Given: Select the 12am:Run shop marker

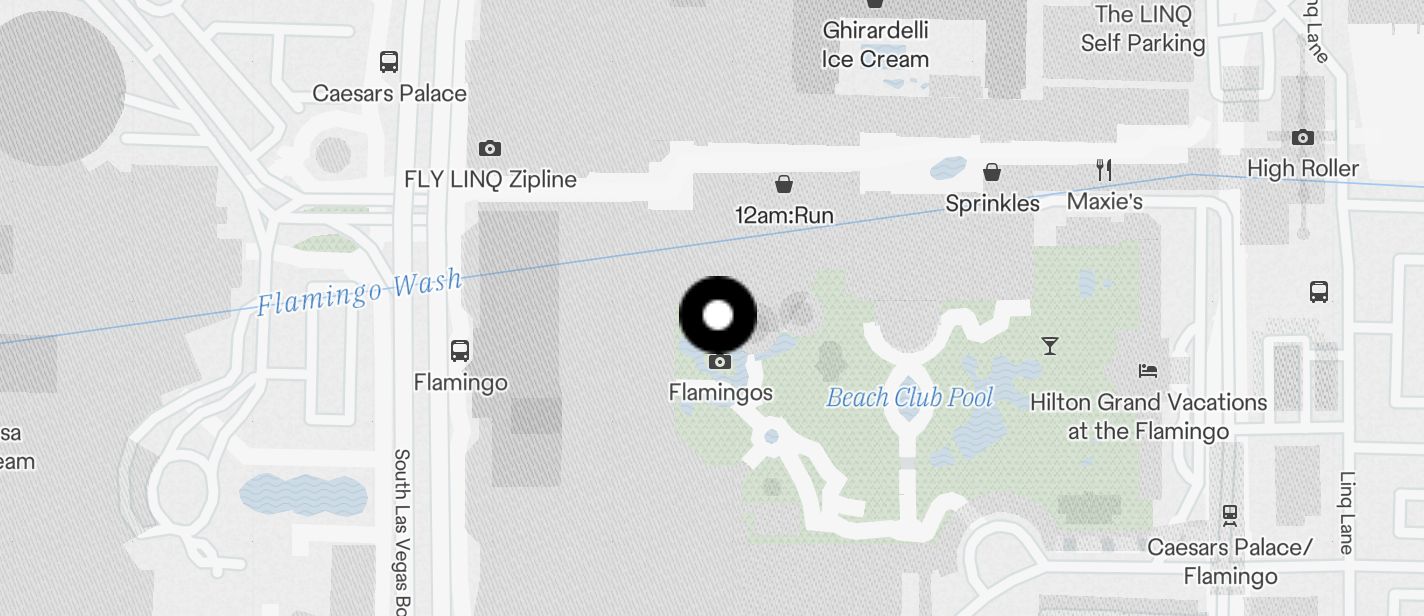Looking at the screenshot, I should pyautogui.click(x=784, y=184).
